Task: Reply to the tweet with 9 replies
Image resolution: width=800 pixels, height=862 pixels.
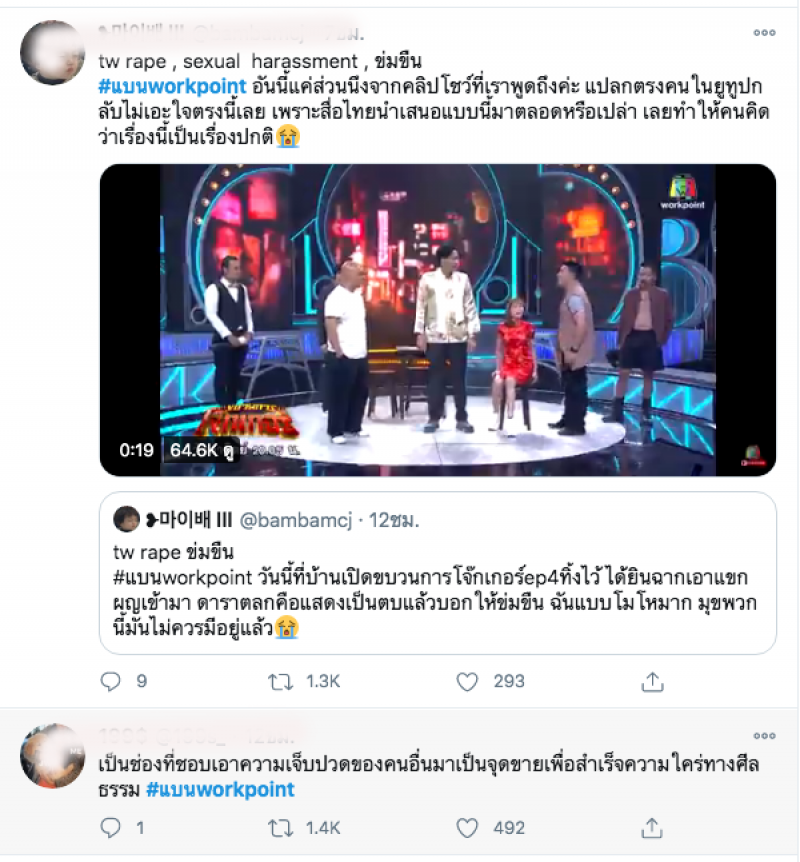Action: click(111, 682)
